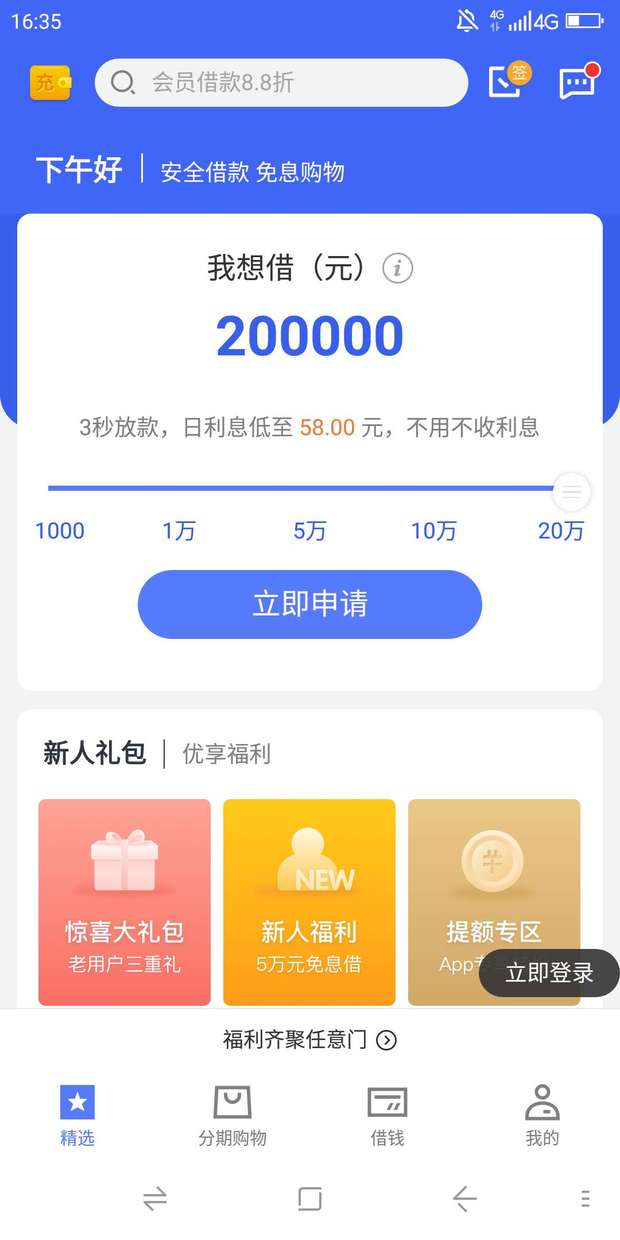This screenshot has height=1240, width=620.
Task: Tap the search box 会员借款8.8折
Action: (281, 83)
